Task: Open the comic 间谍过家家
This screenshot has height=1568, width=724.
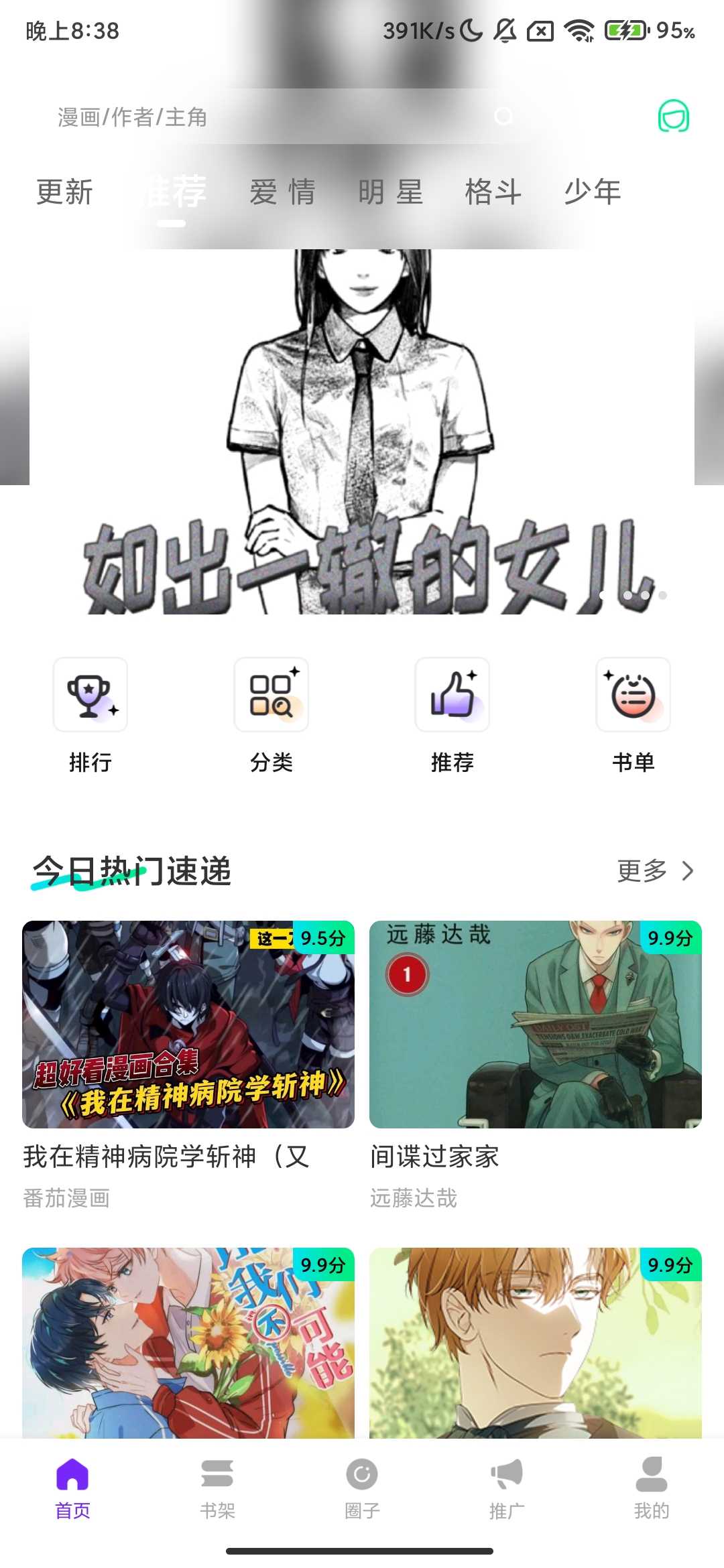Action: pyautogui.click(x=536, y=1025)
